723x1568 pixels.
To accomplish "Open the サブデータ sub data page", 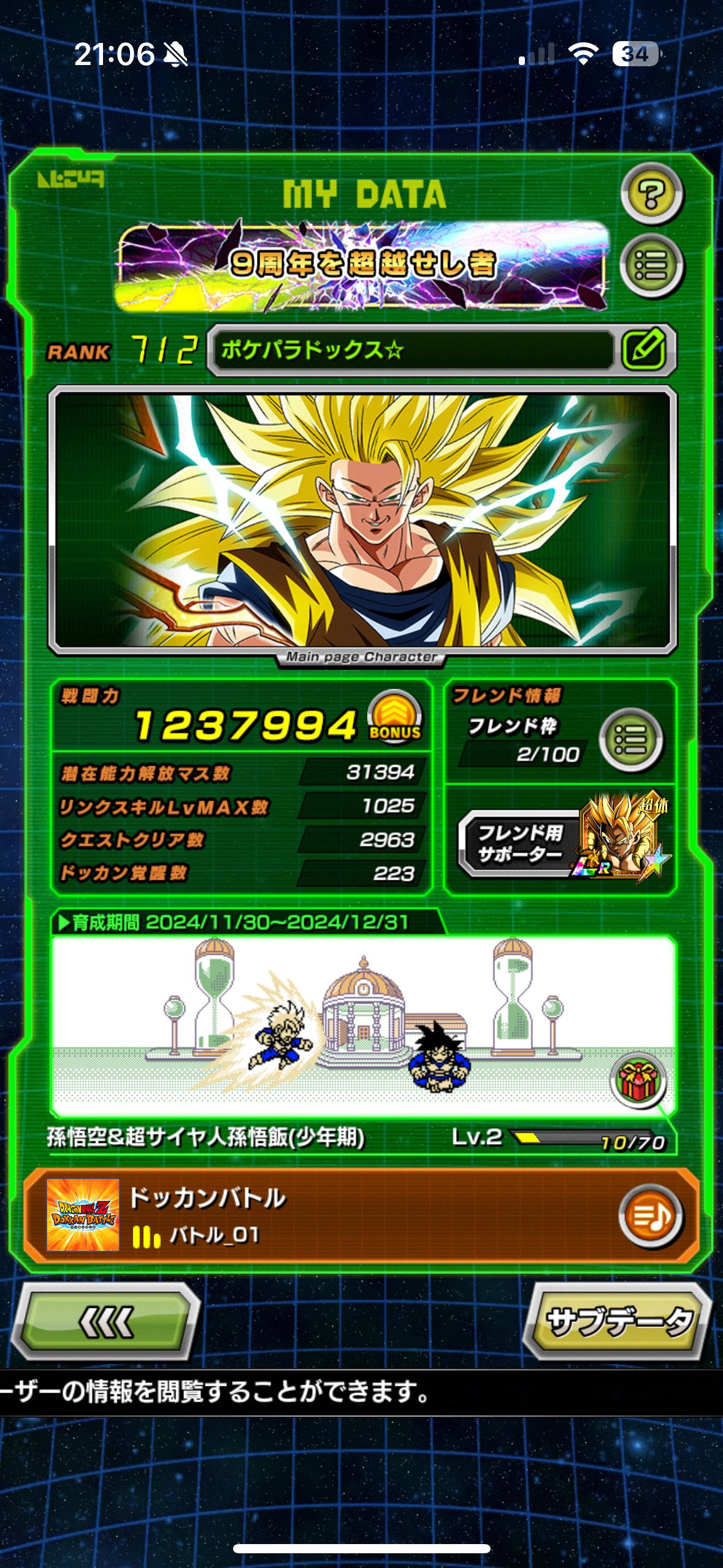I will [x=618, y=1321].
